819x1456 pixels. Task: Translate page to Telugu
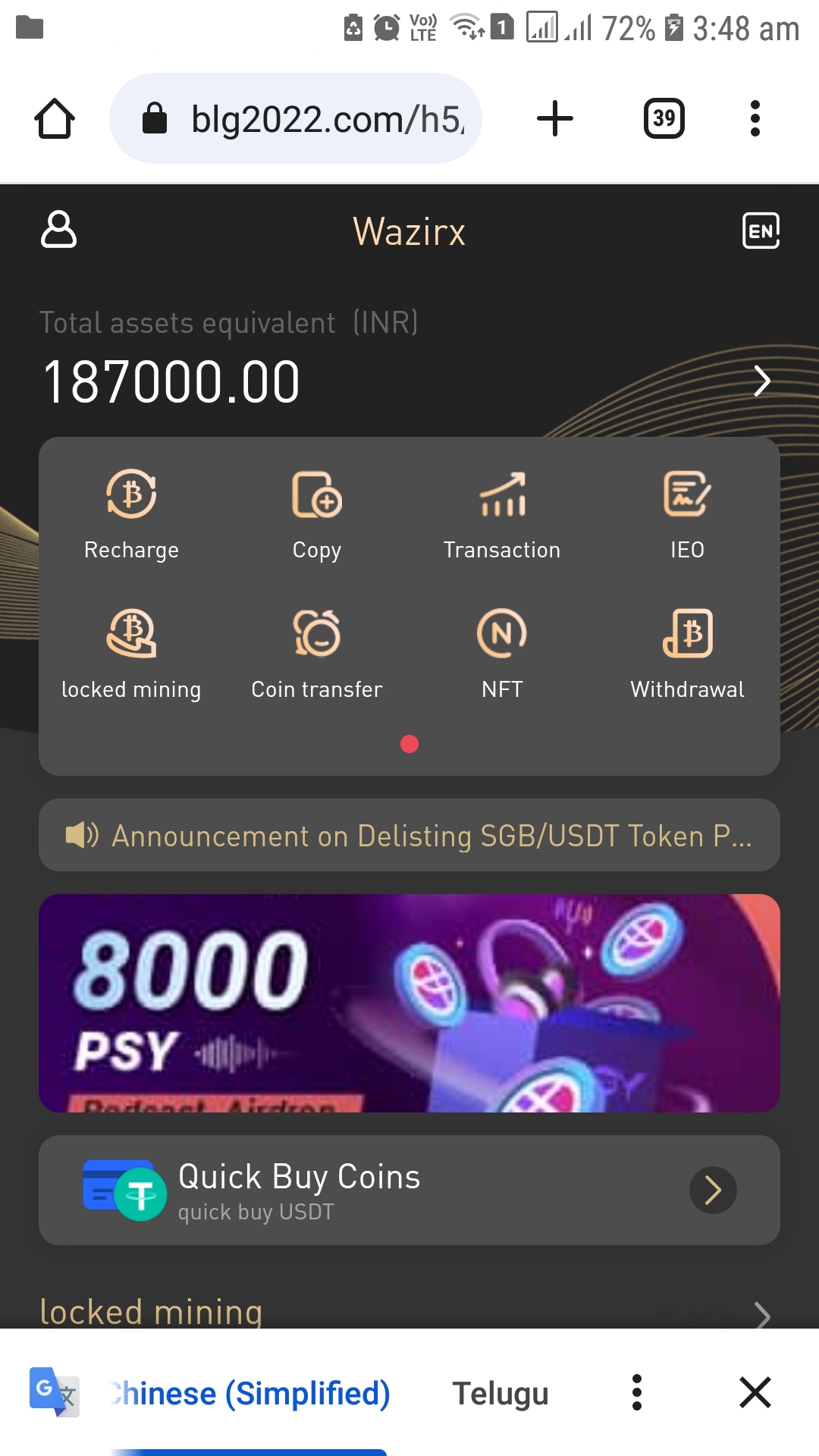tap(500, 1393)
